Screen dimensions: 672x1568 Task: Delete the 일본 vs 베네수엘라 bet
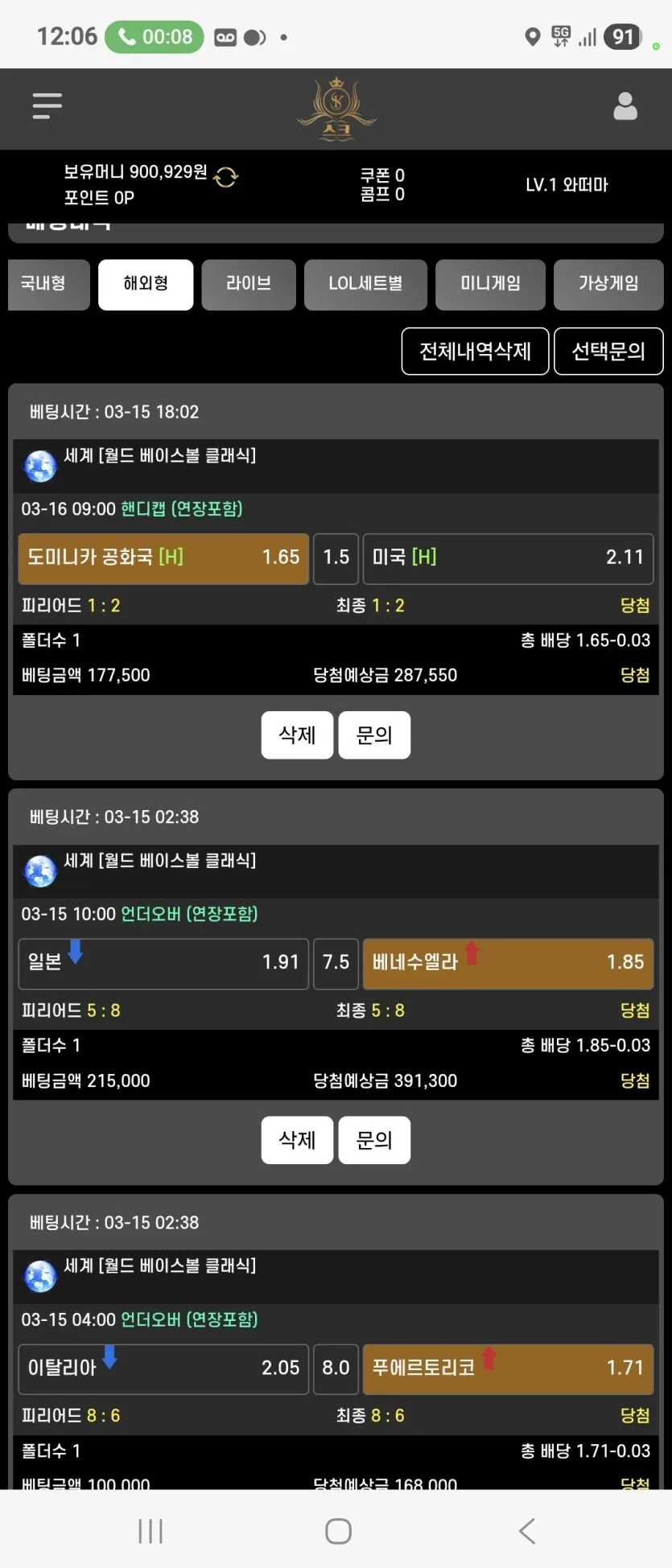(297, 1140)
